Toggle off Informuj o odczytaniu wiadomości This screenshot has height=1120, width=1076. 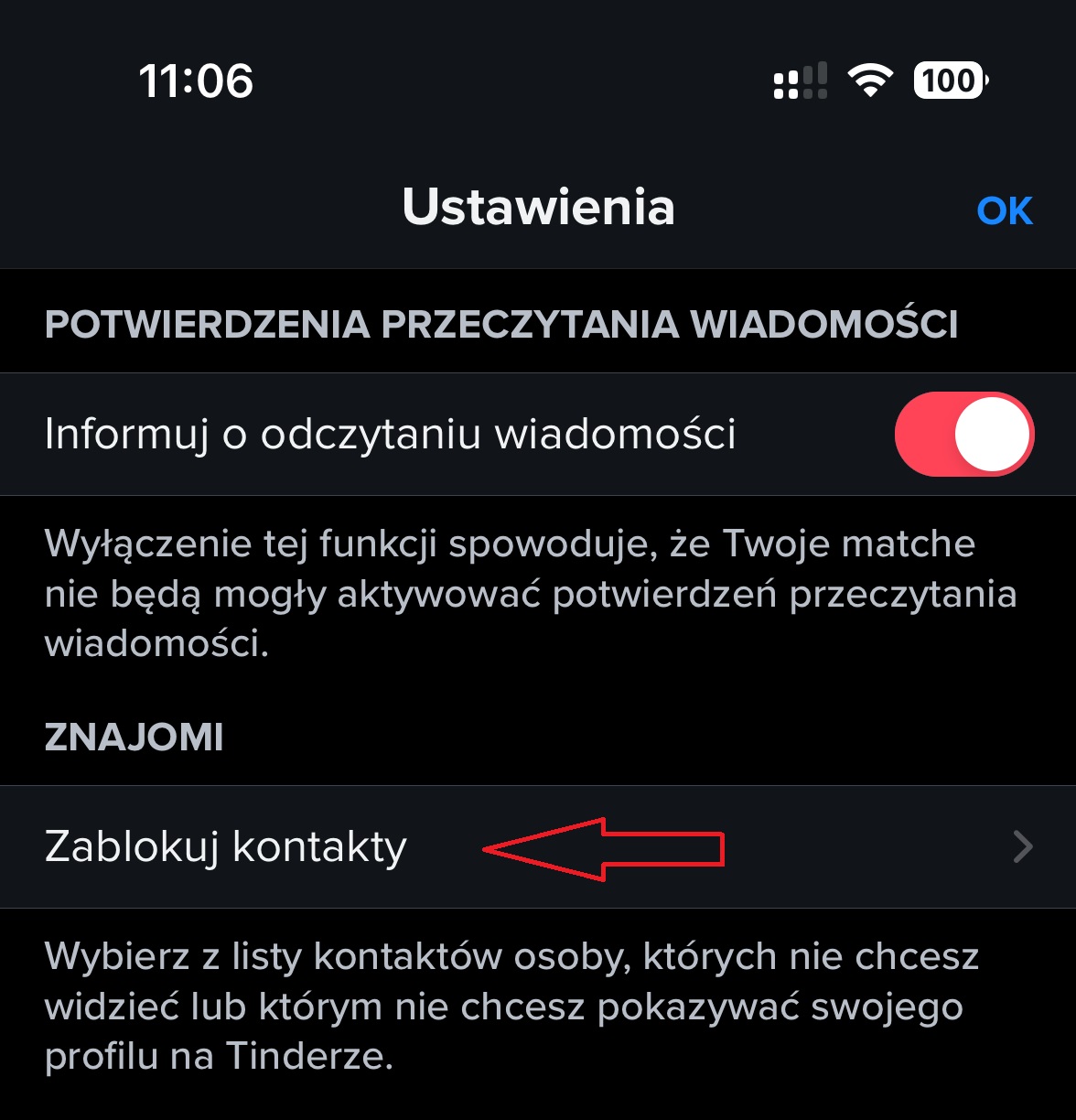pyautogui.click(x=963, y=435)
